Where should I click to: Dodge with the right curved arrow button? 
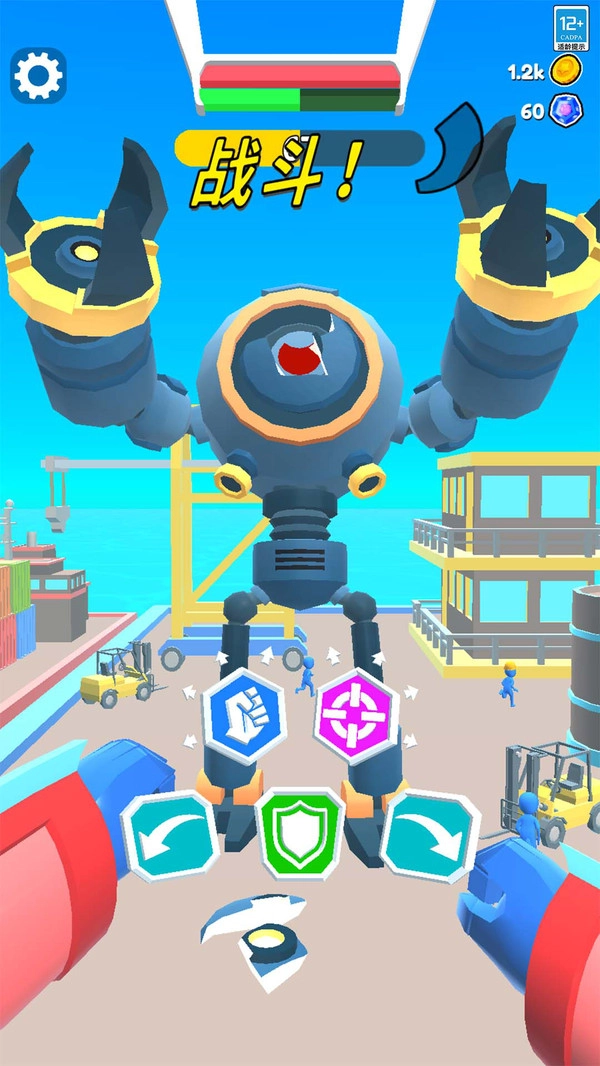point(430,837)
